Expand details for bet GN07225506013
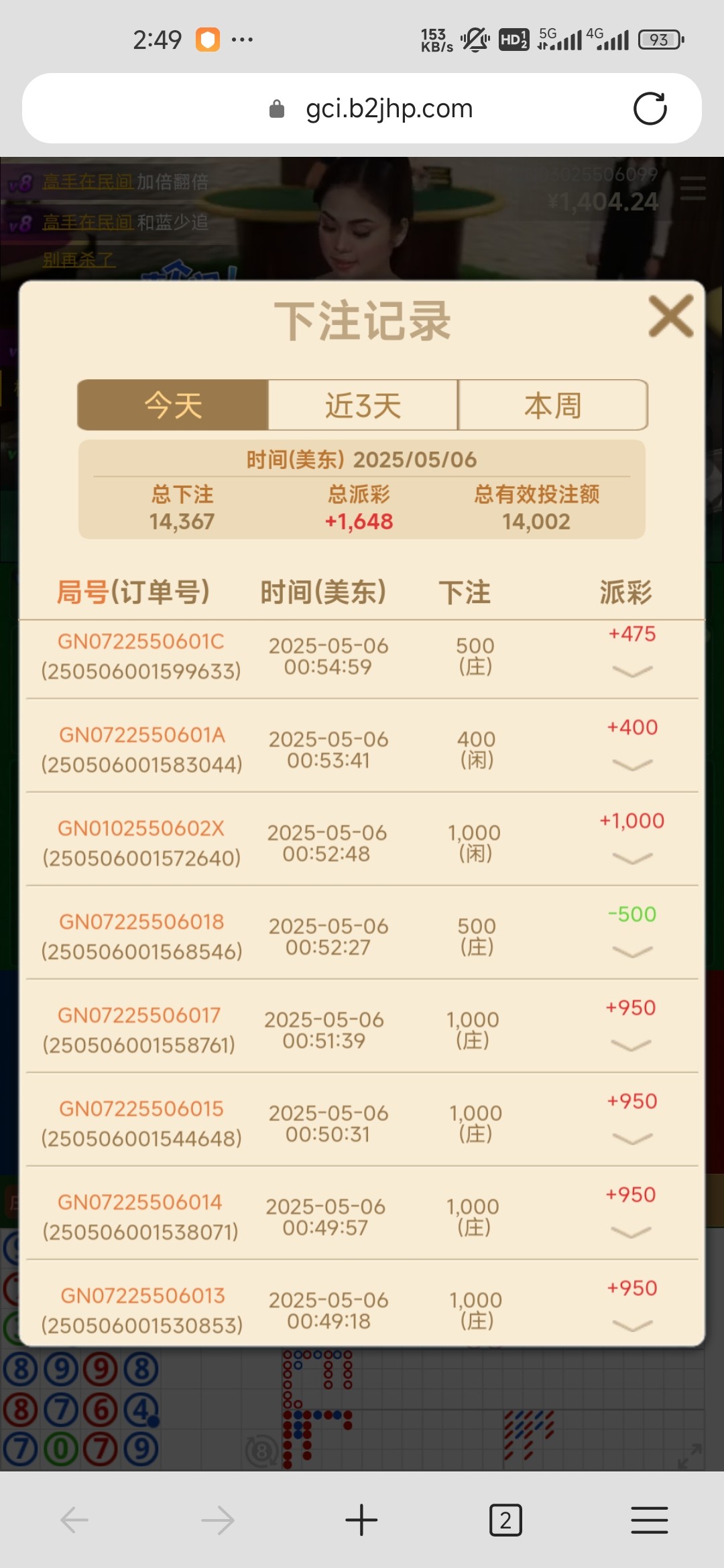Screen dimensions: 724x1568 pos(632,1325)
